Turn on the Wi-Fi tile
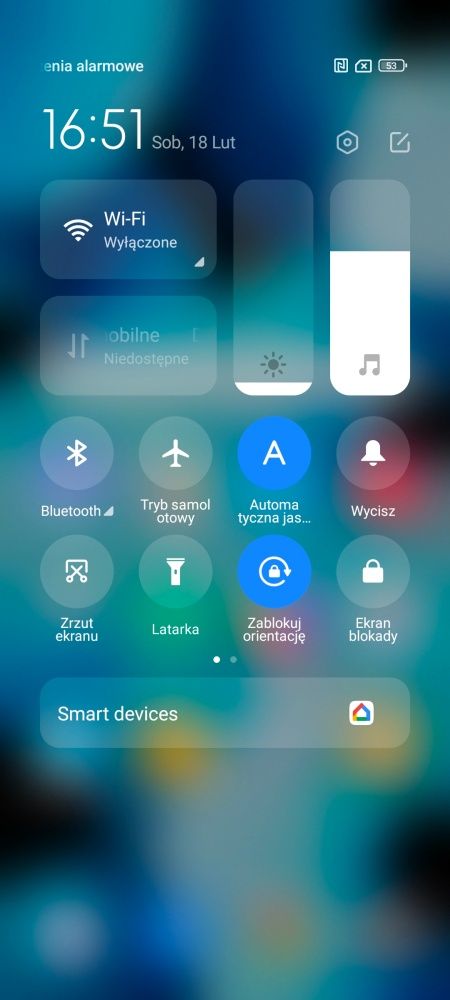 (128, 230)
